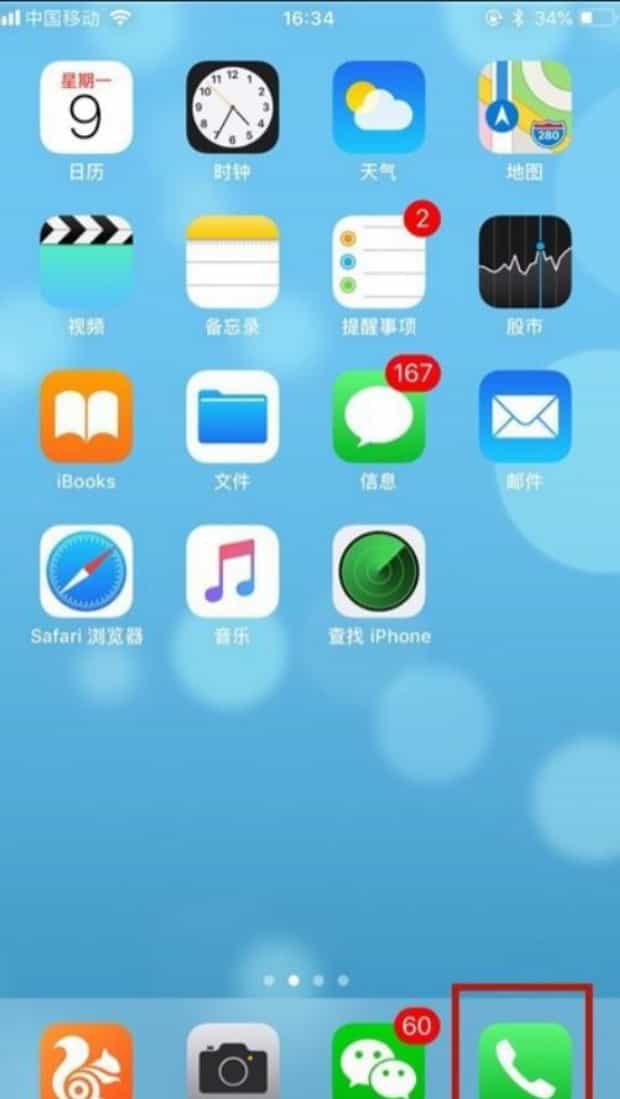Open the Maps app (地图)
This screenshot has width=620, height=1099.
point(524,107)
